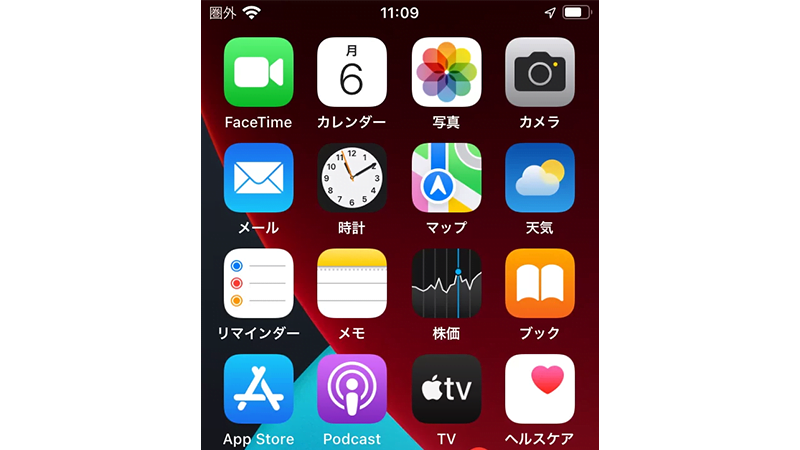Launch the カメラ app

coord(540,72)
